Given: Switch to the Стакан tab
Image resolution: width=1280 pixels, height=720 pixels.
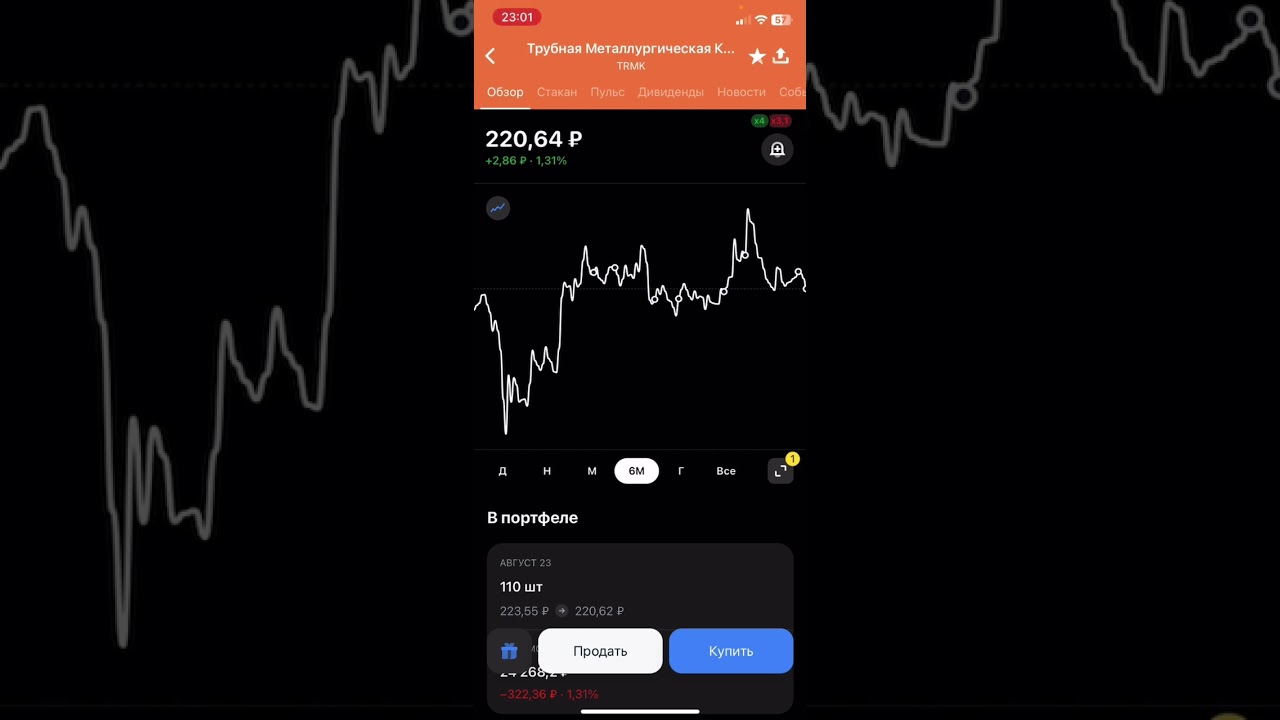Looking at the screenshot, I should click(x=556, y=92).
